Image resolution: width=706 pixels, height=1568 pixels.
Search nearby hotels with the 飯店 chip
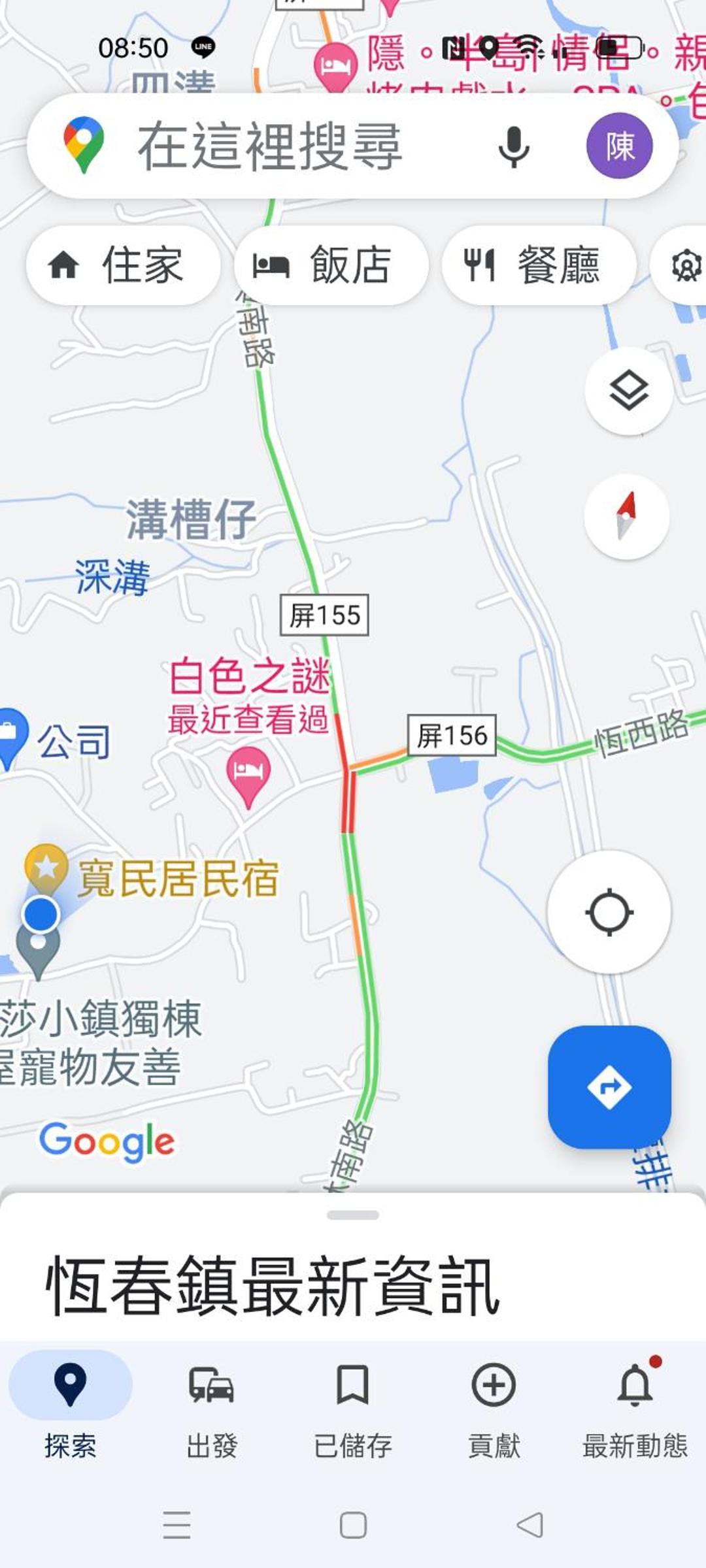coord(331,265)
